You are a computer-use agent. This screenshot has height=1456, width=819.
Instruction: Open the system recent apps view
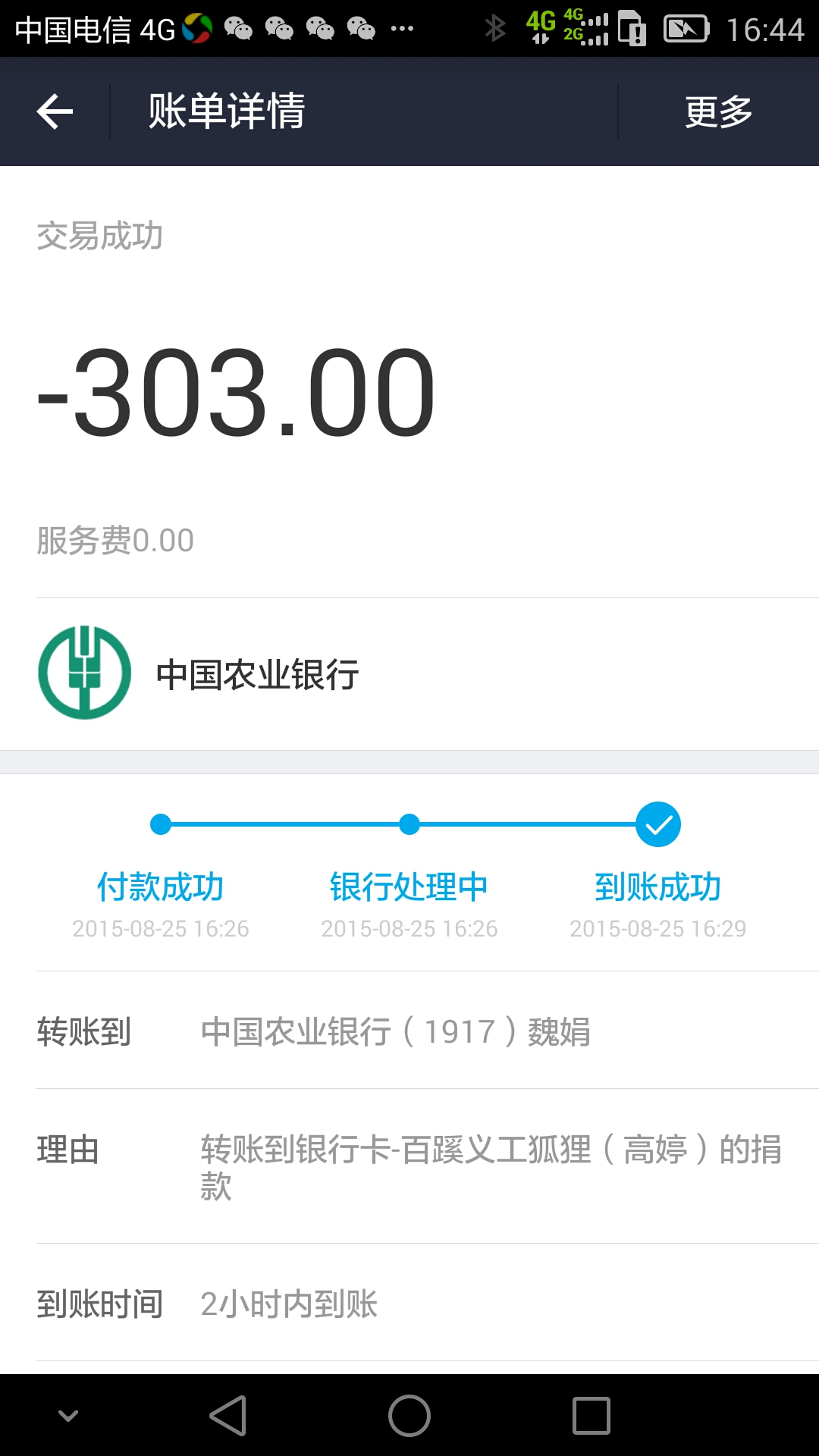(591, 1416)
